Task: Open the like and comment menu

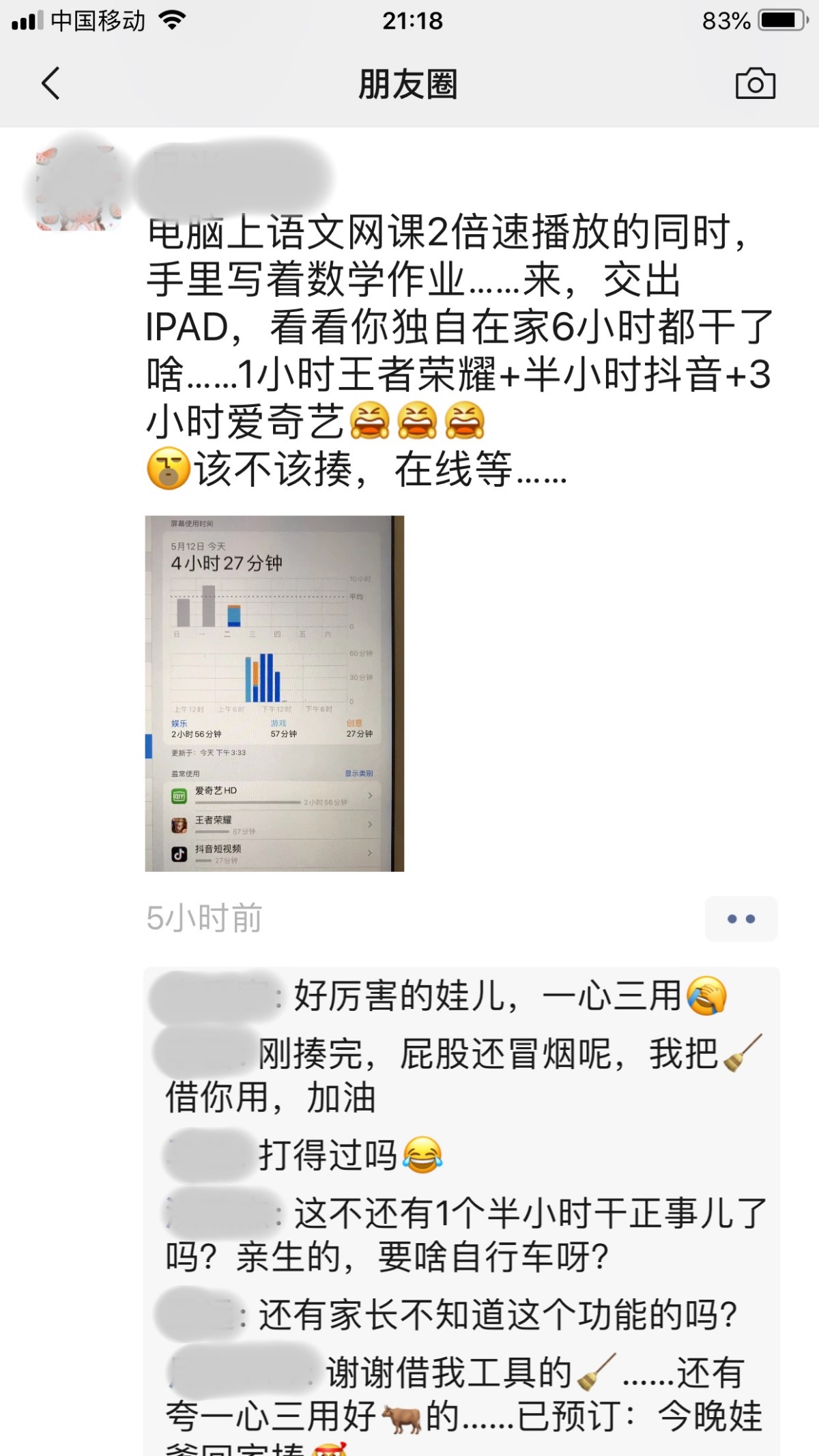Action: tap(741, 919)
